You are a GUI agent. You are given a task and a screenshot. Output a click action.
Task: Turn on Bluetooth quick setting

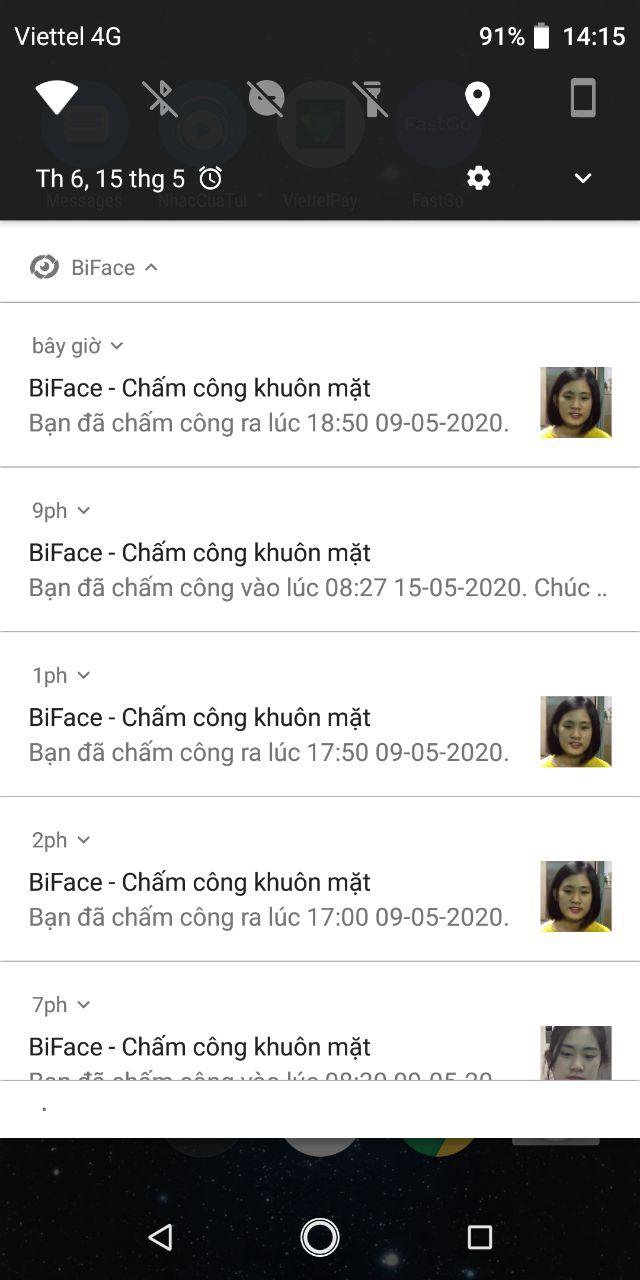pos(160,98)
